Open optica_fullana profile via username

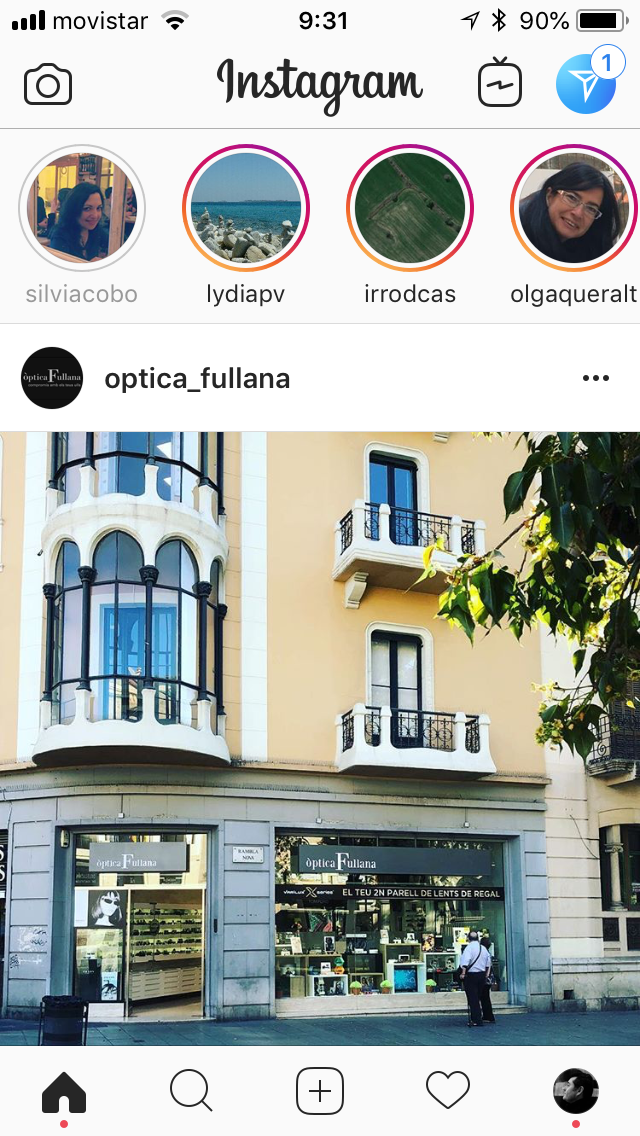tap(197, 378)
